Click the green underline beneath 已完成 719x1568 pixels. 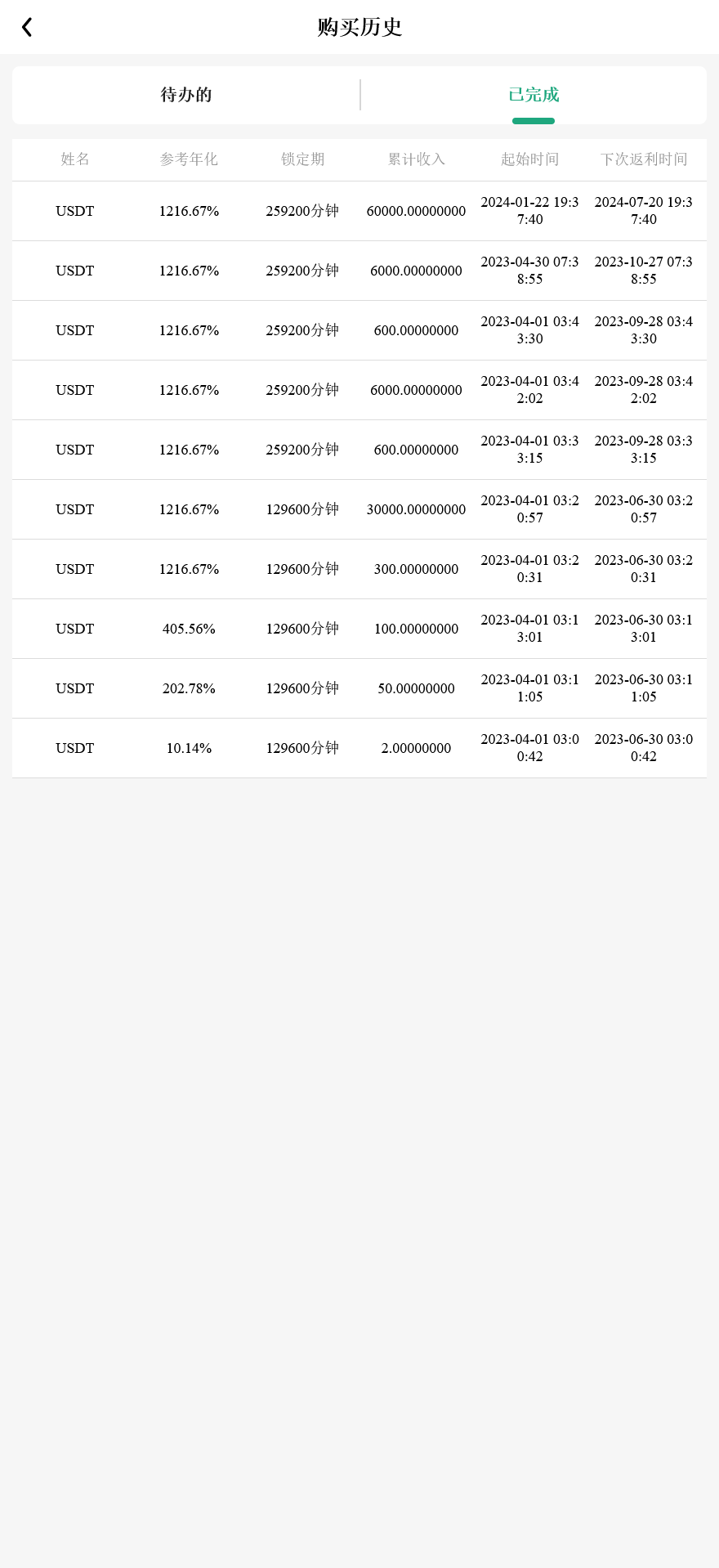click(534, 121)
